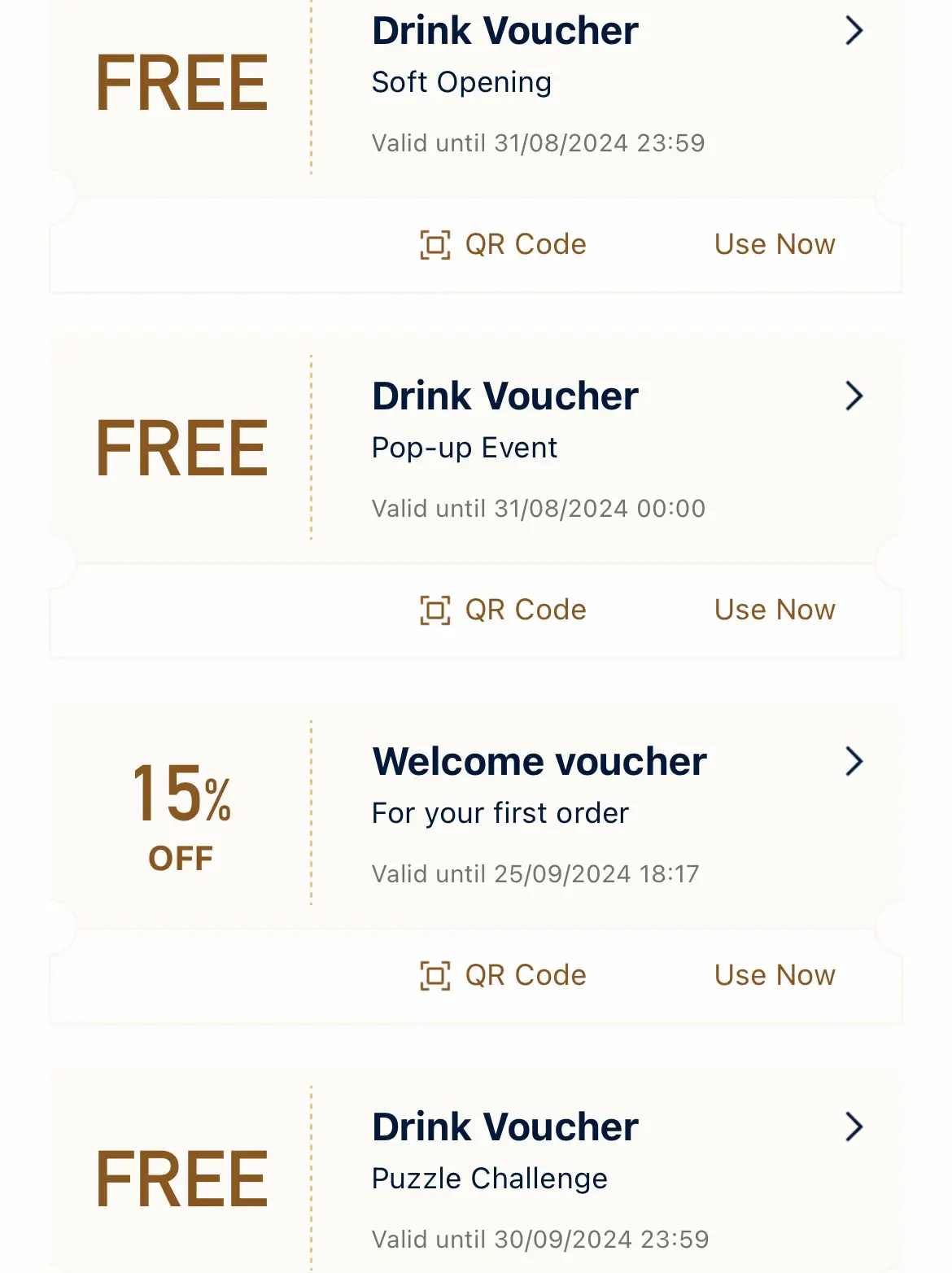952x1273 pixels.
Task: Click the FREE label on the Pop-up Event voucher
Action: pos(181,446)
